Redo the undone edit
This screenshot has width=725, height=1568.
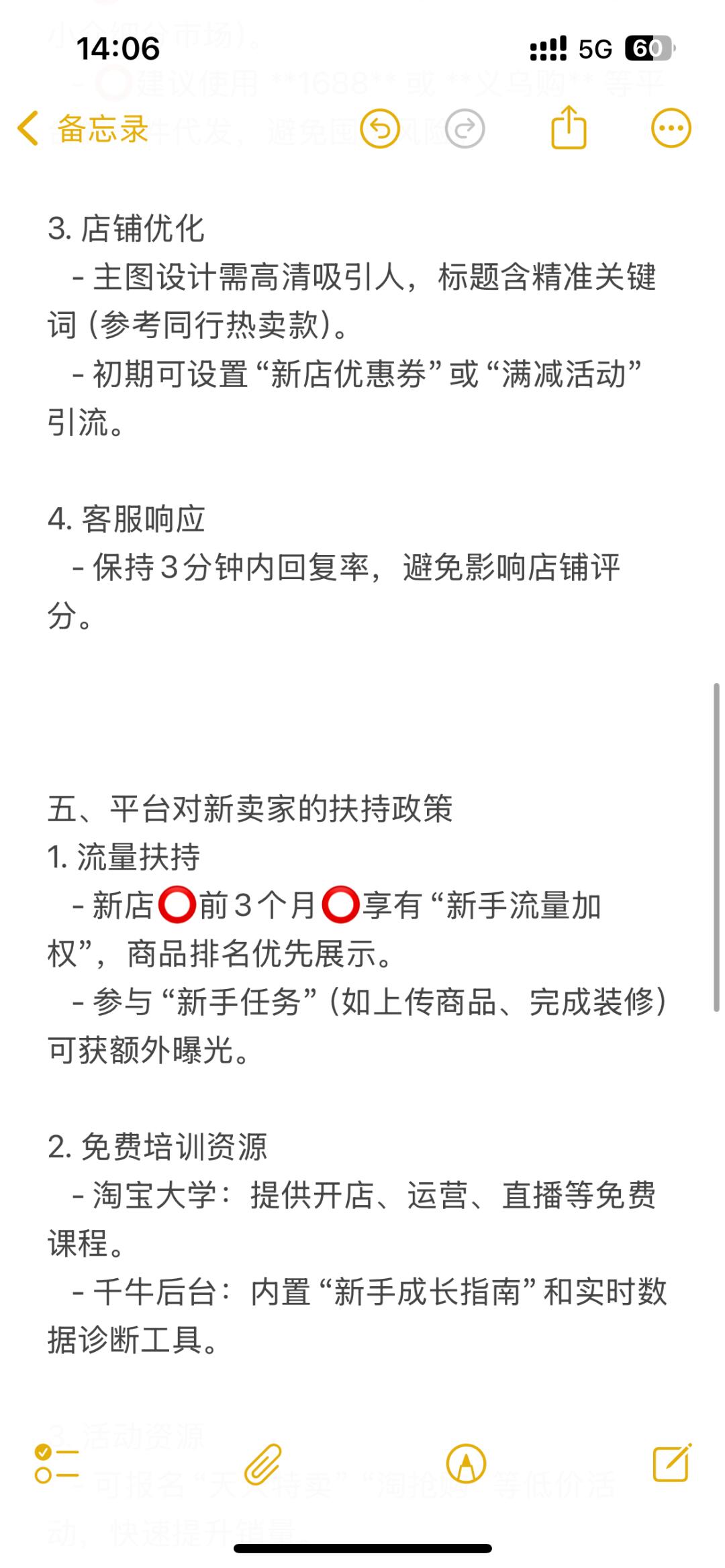(465, 128)
